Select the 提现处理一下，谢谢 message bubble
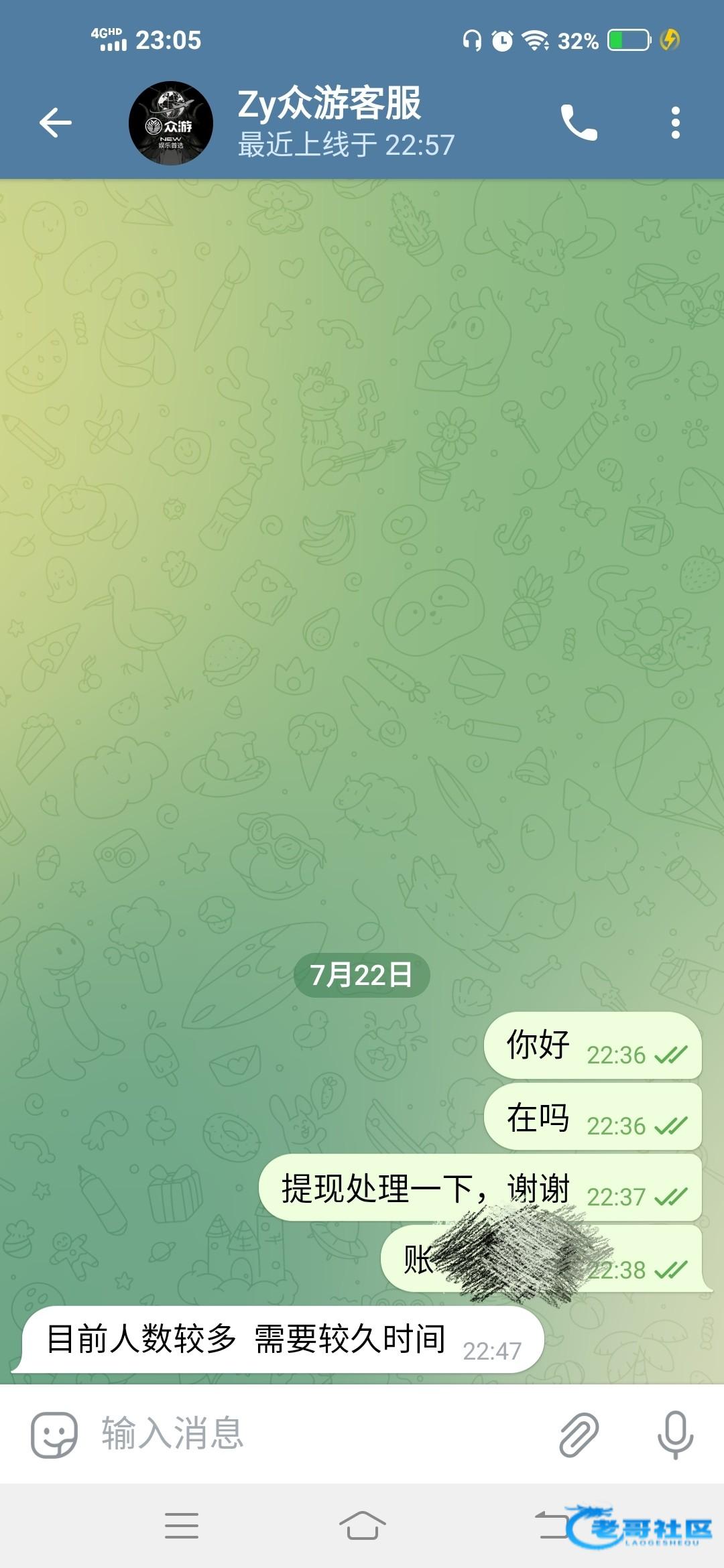 coord(479,1188)
